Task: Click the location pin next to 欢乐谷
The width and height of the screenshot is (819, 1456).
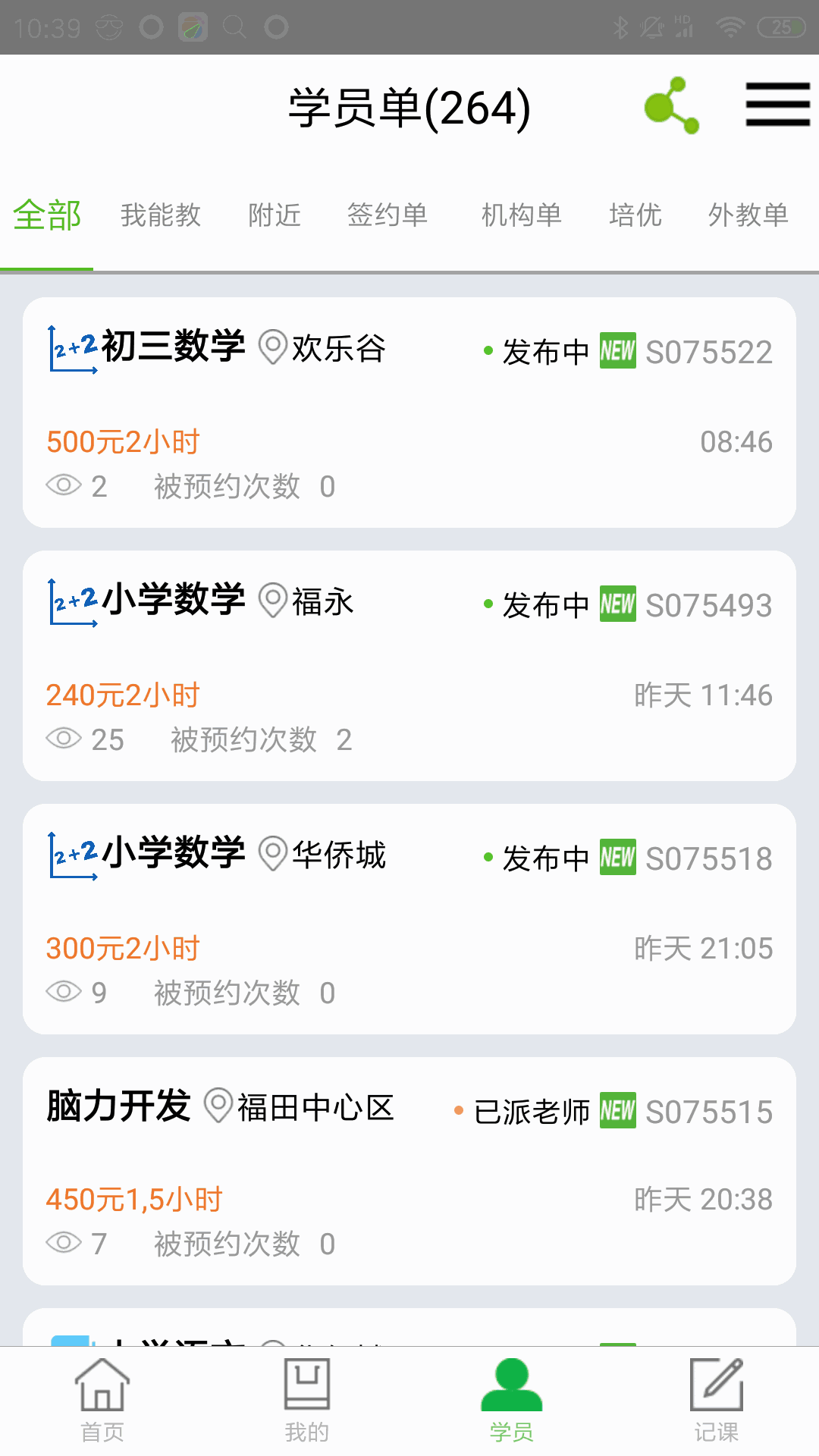Action: pyautogui.click(x=272, y=349)
